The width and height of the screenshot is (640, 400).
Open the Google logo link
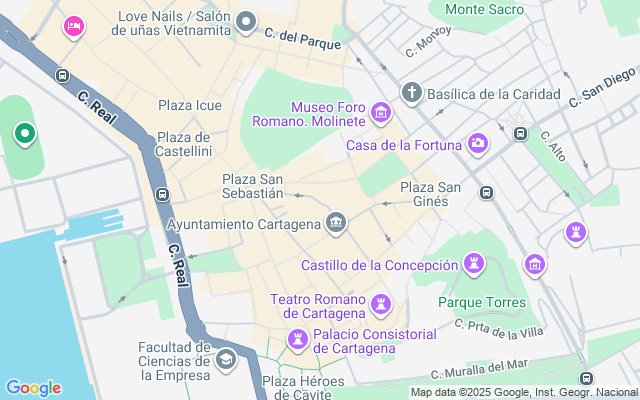click(x=33, y=388)
